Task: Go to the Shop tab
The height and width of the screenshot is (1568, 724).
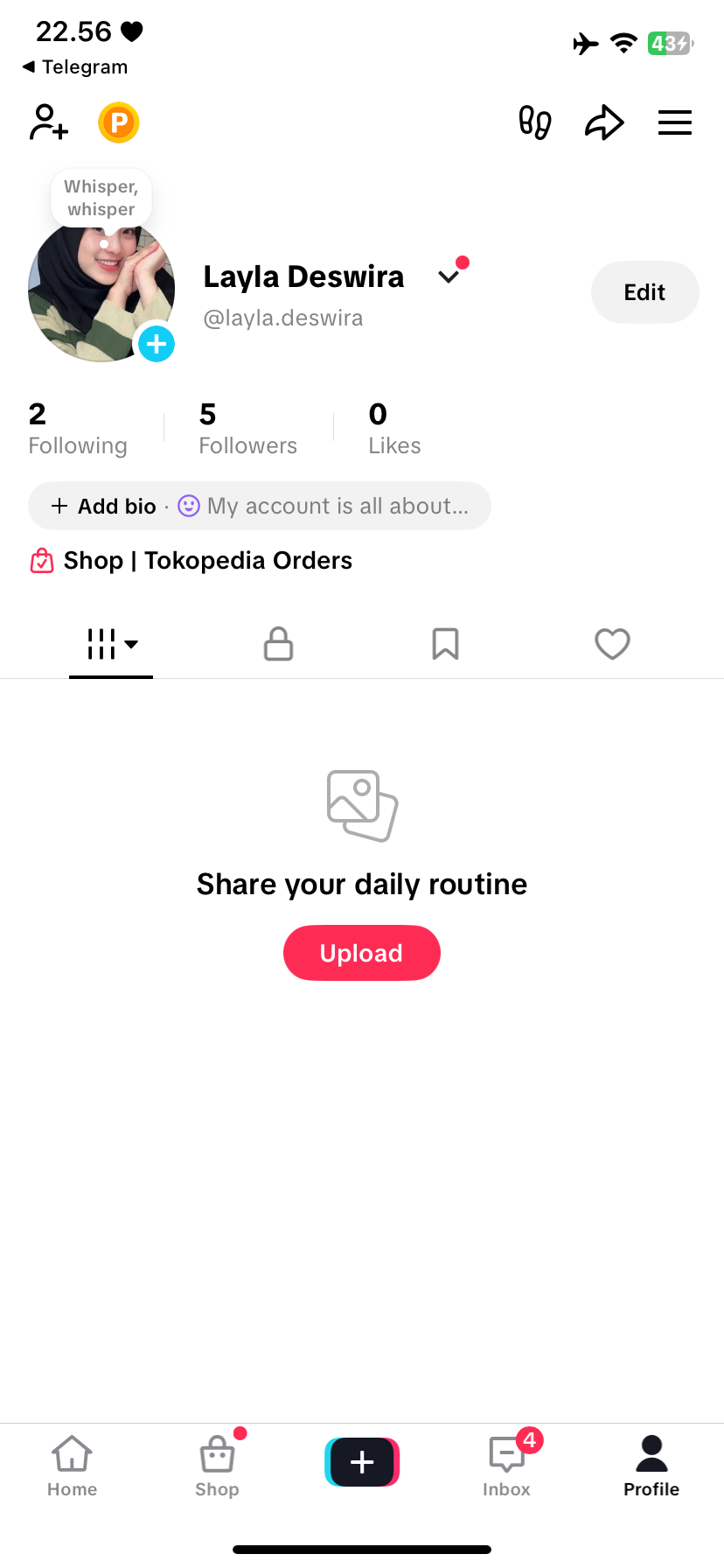Action: [x=217, y=1466]
